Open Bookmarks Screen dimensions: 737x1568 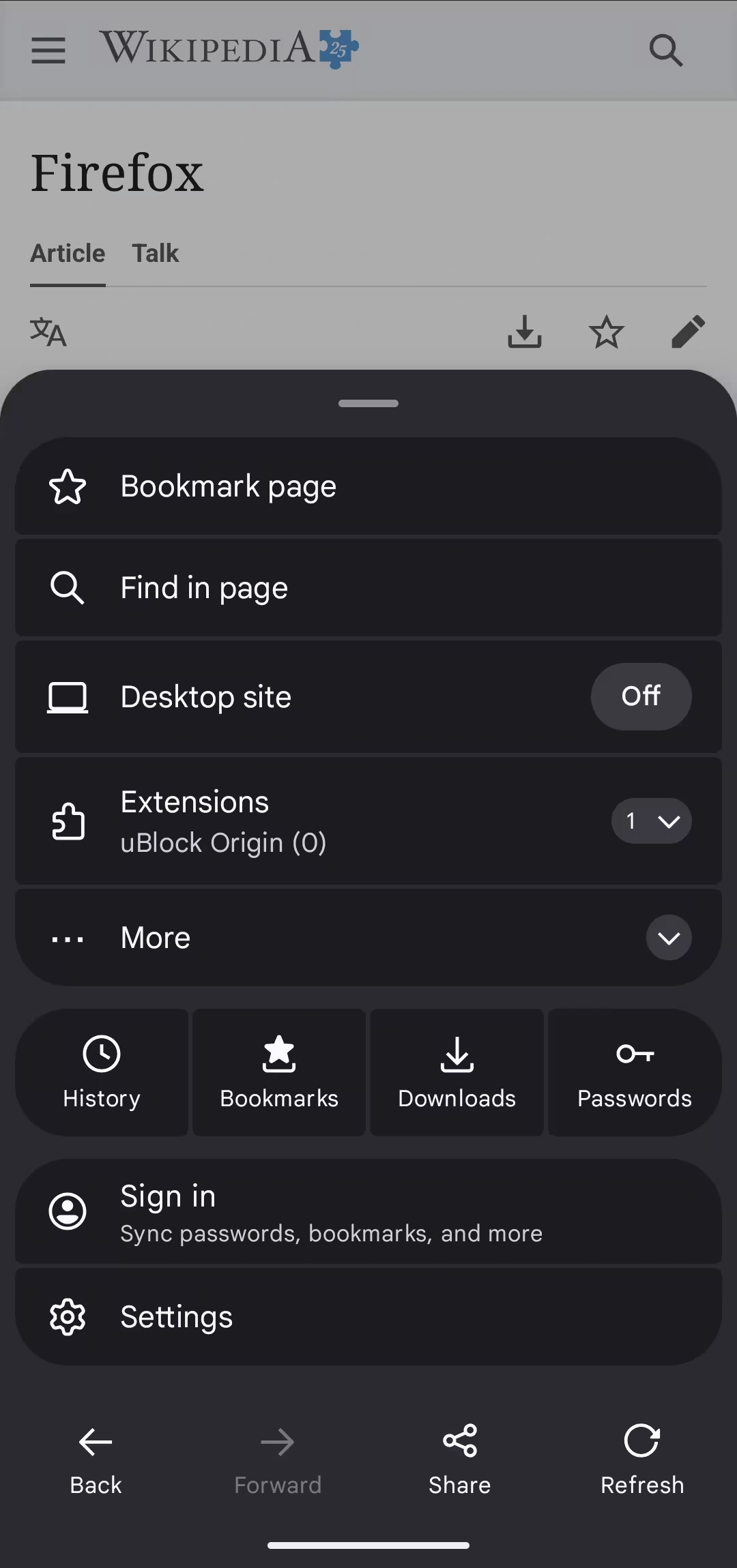pos(279,1072)
